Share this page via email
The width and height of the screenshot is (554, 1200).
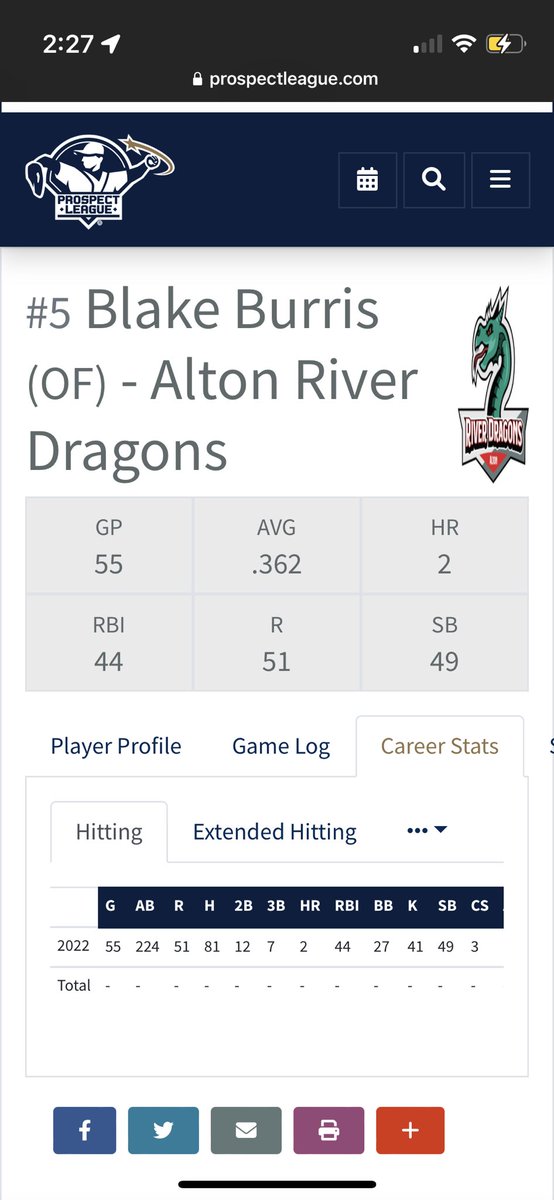pyautogui.click(x=246, y=1131)
